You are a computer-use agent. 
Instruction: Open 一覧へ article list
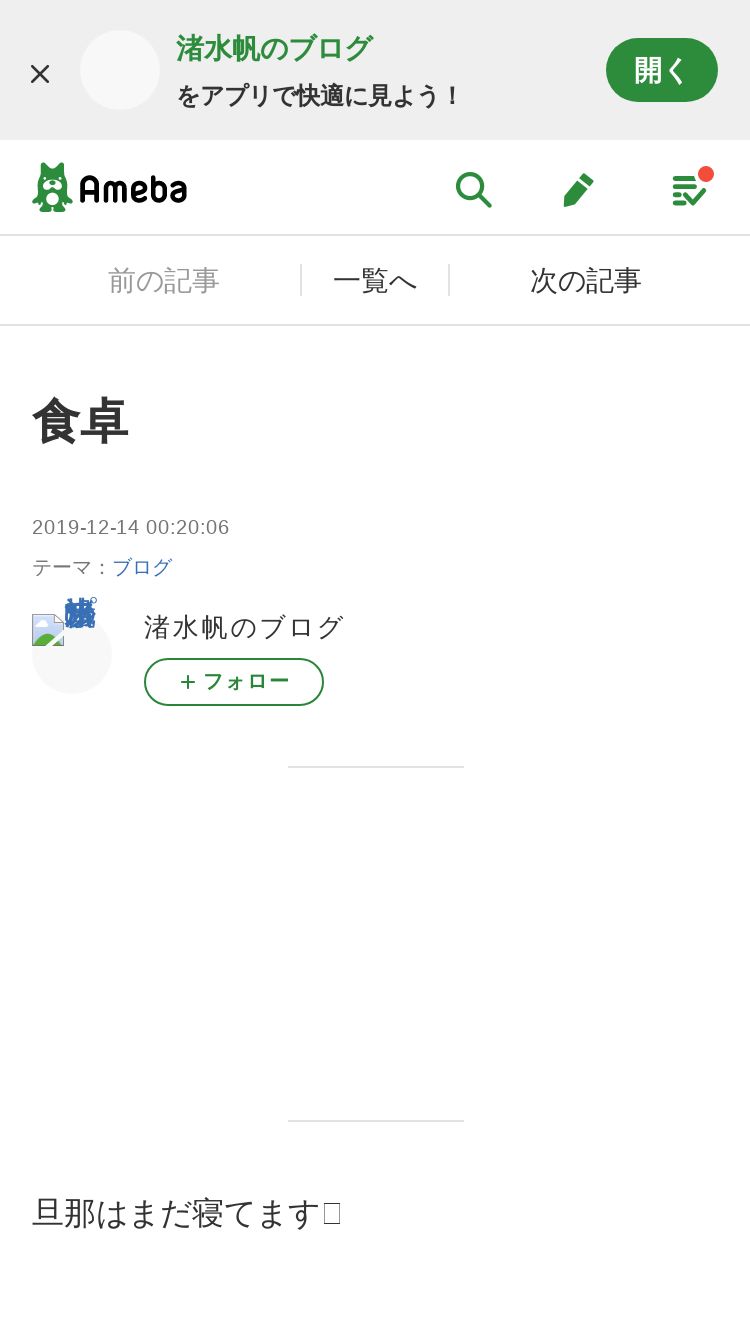tap(375, 281)
